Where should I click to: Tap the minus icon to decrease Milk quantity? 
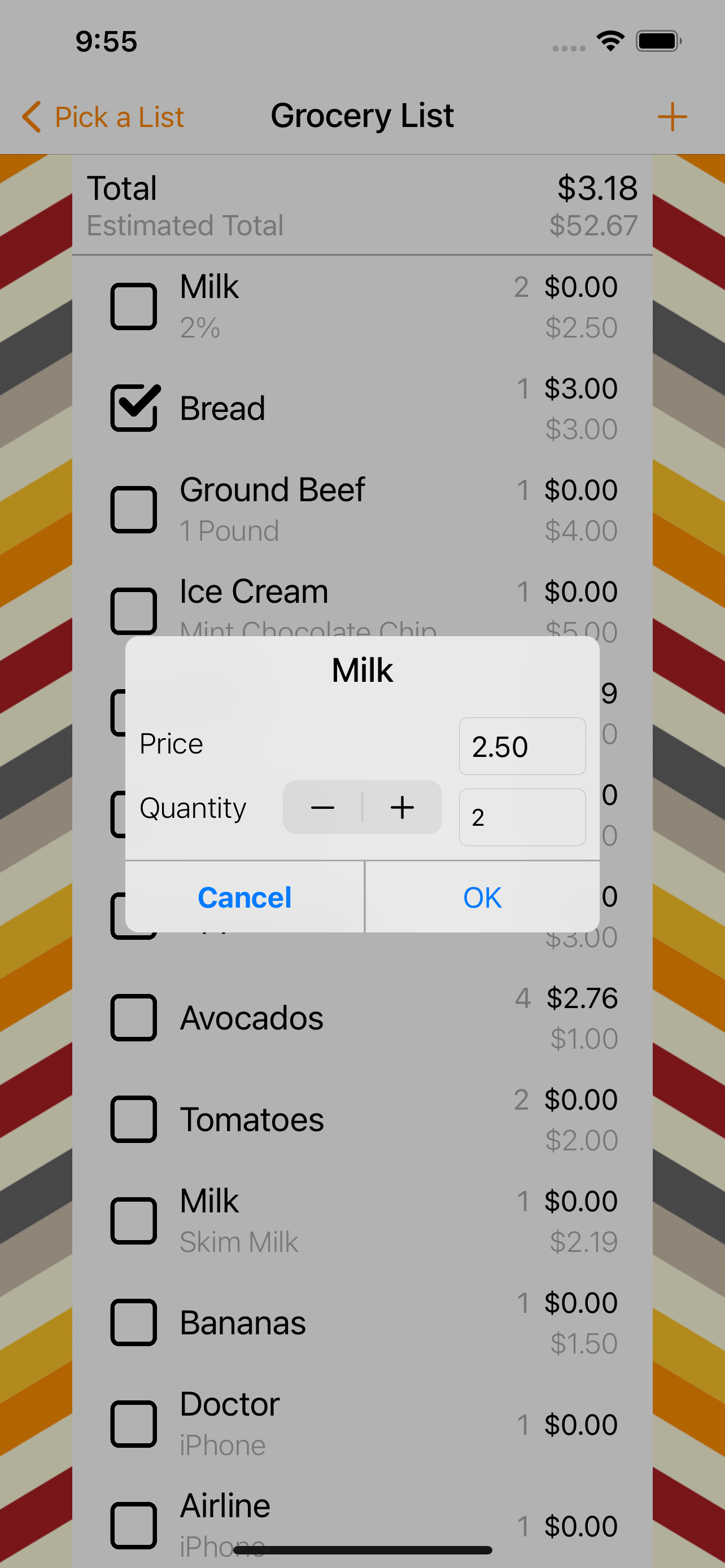coord(322,808)
